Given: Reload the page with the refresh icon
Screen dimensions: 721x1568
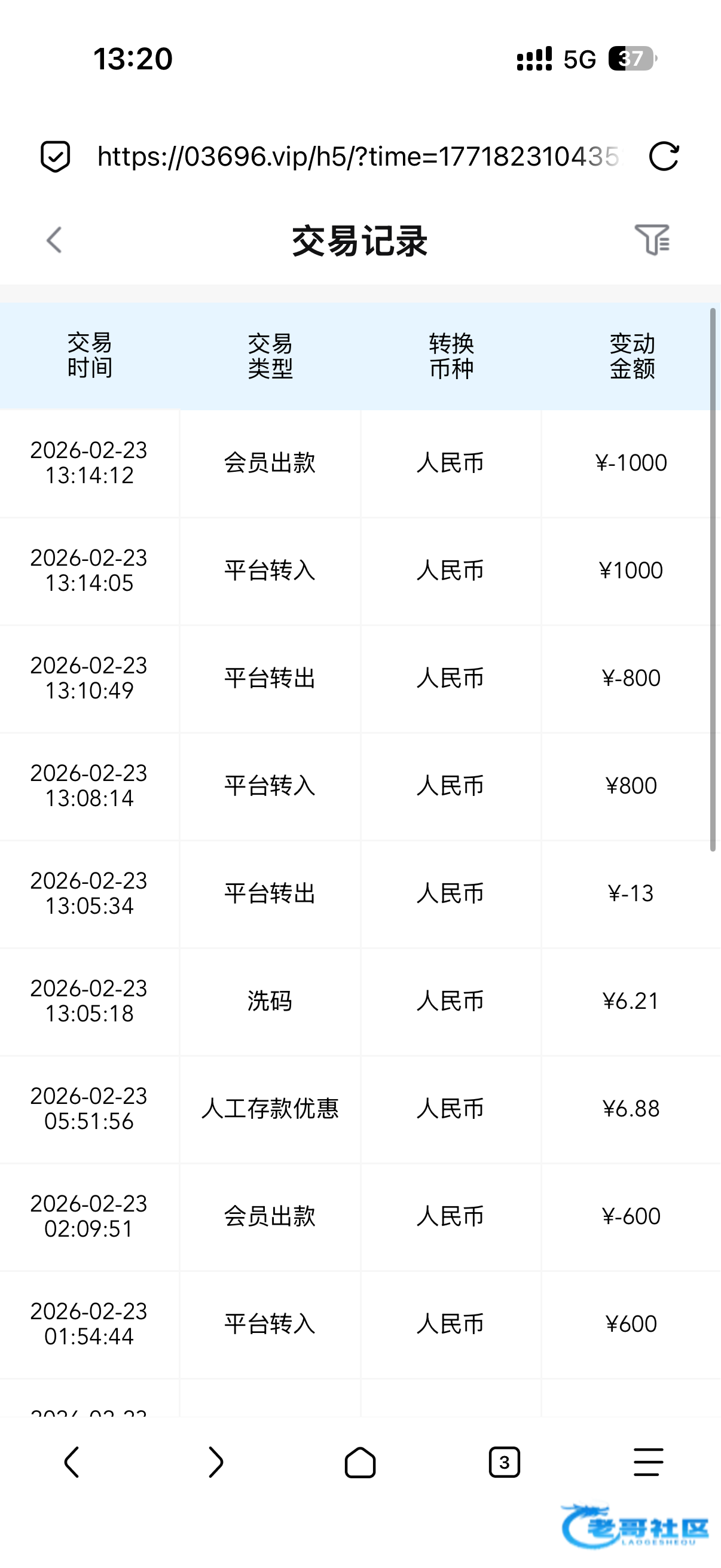Looking at the screenshot, I should (663, 157).
